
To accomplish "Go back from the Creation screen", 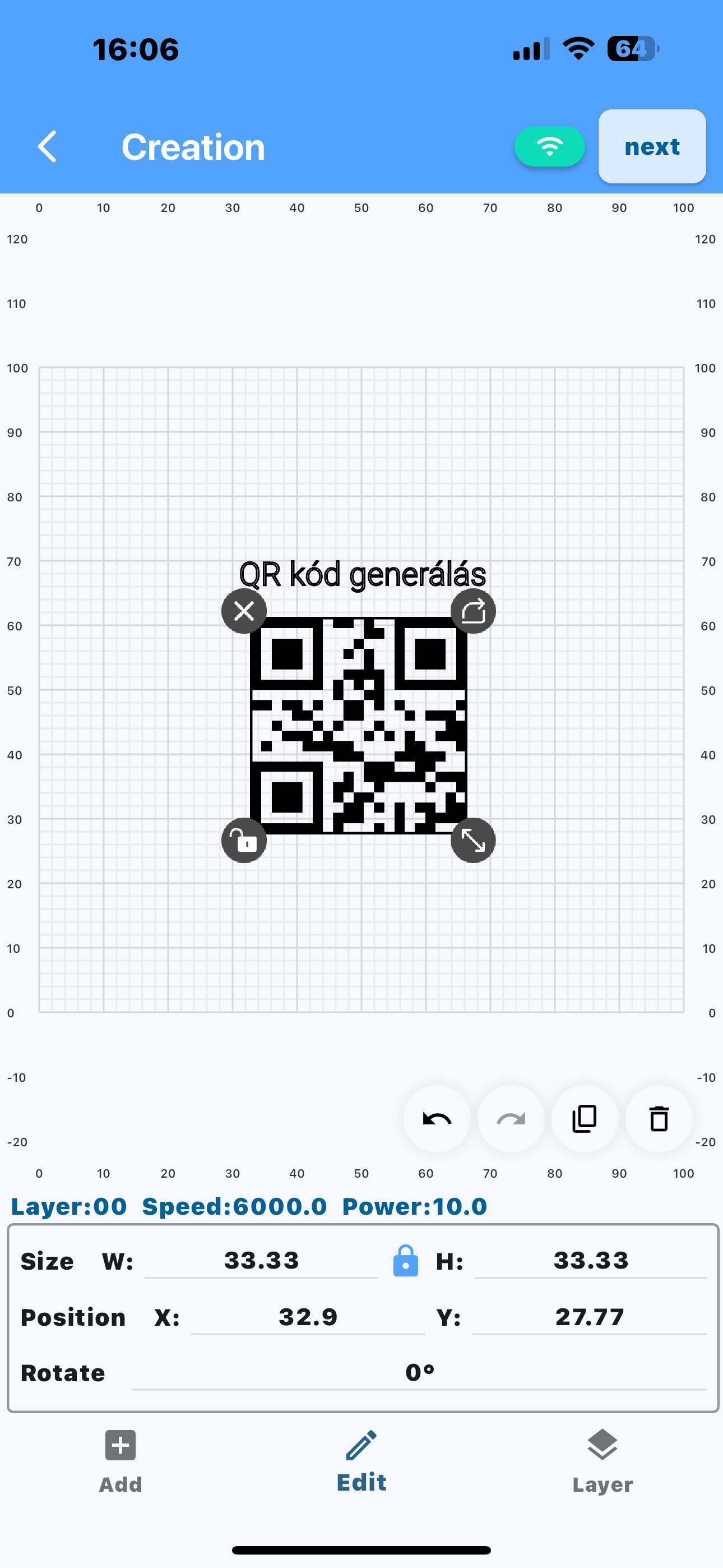I will click(x=48, y=147).
